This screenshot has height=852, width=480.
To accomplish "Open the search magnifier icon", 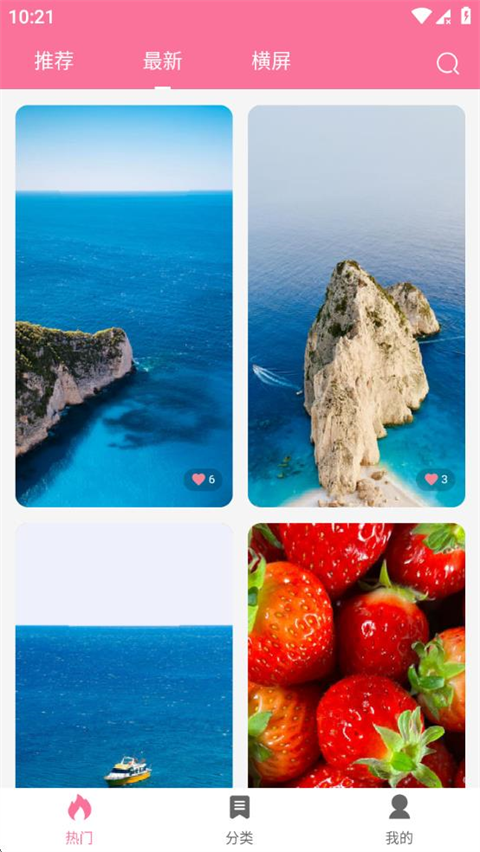I will pos(447,64).
